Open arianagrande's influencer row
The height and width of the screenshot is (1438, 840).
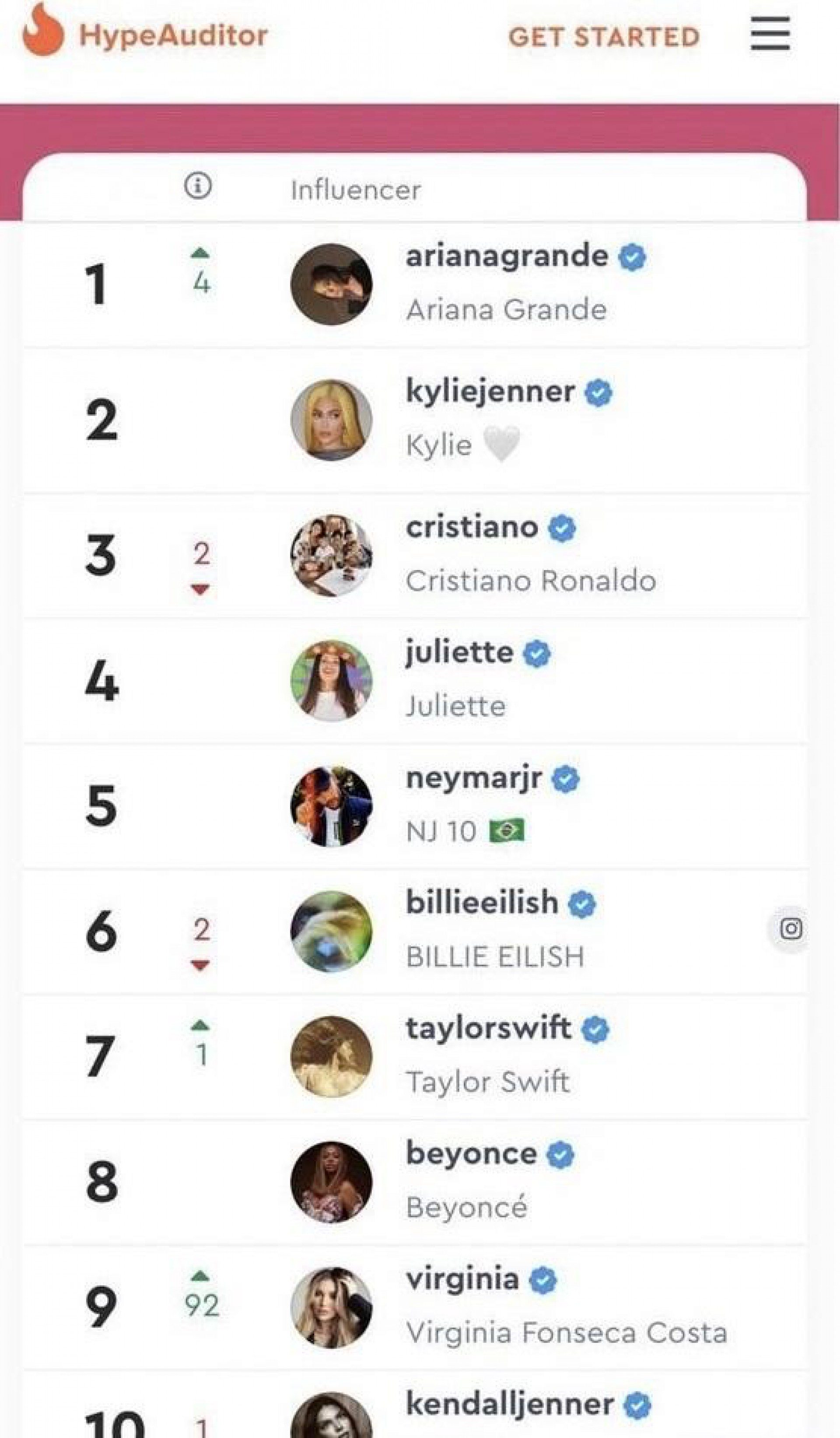tap(415, 284)
